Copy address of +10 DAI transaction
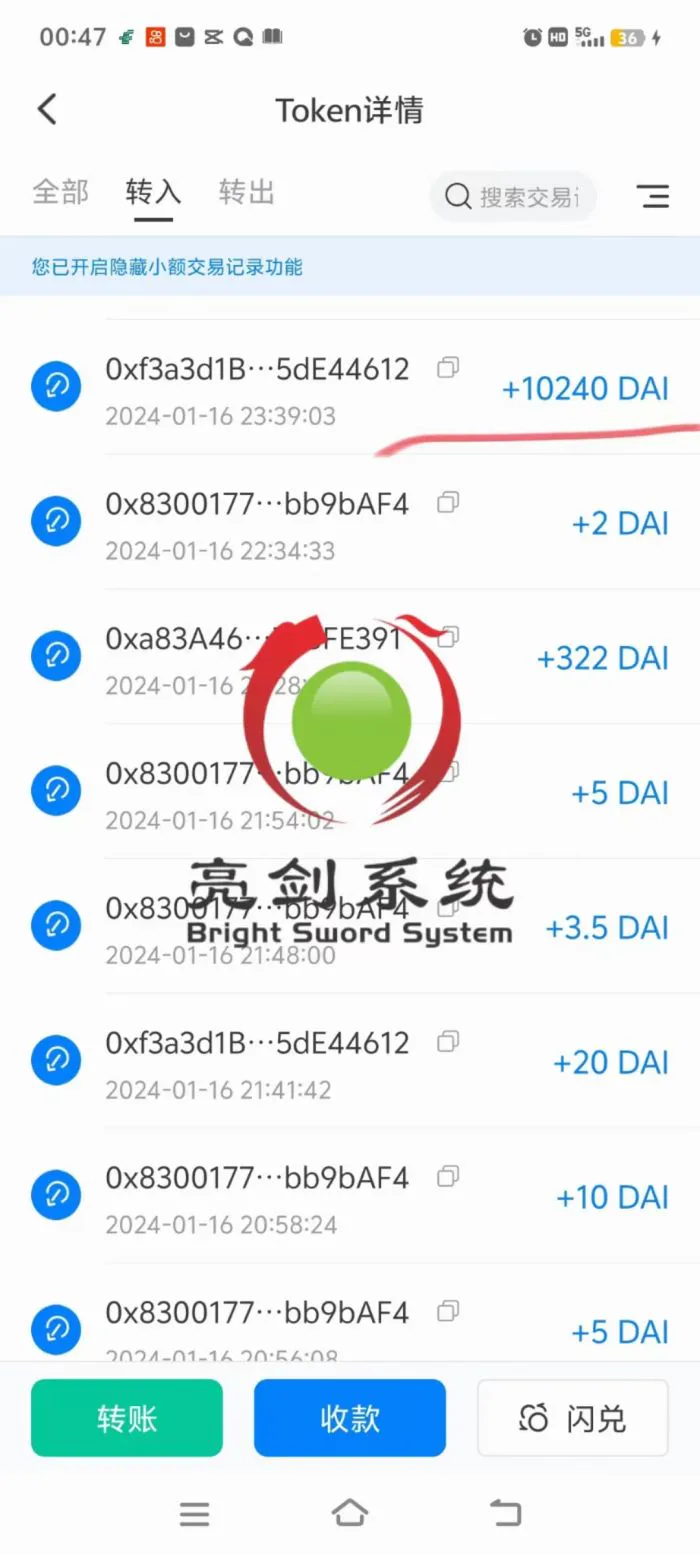This screenshot has width=700, height=1555. tap(448, 1176)
